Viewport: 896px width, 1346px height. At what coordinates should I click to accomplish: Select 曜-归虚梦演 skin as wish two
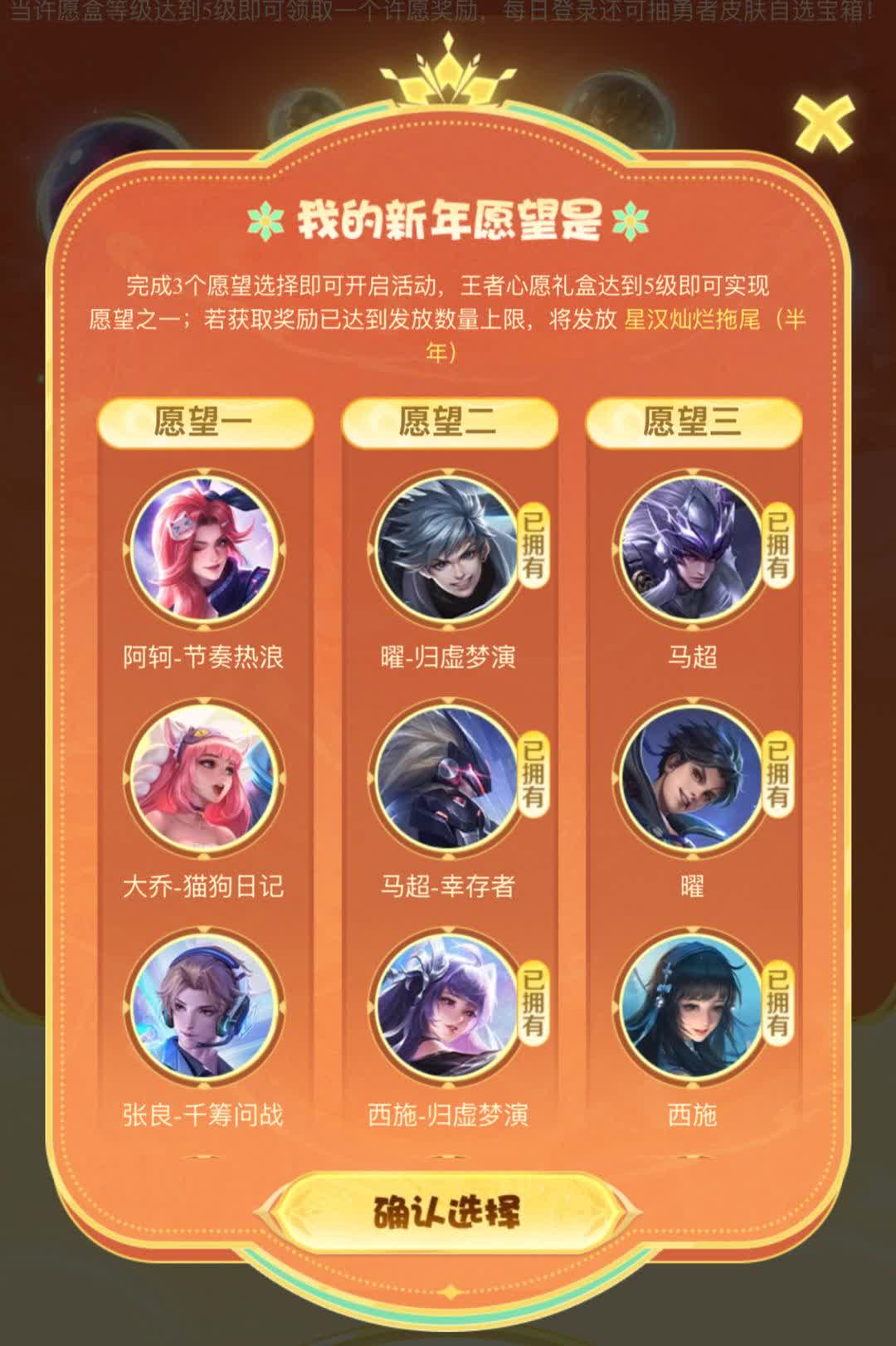coord(448,548)
